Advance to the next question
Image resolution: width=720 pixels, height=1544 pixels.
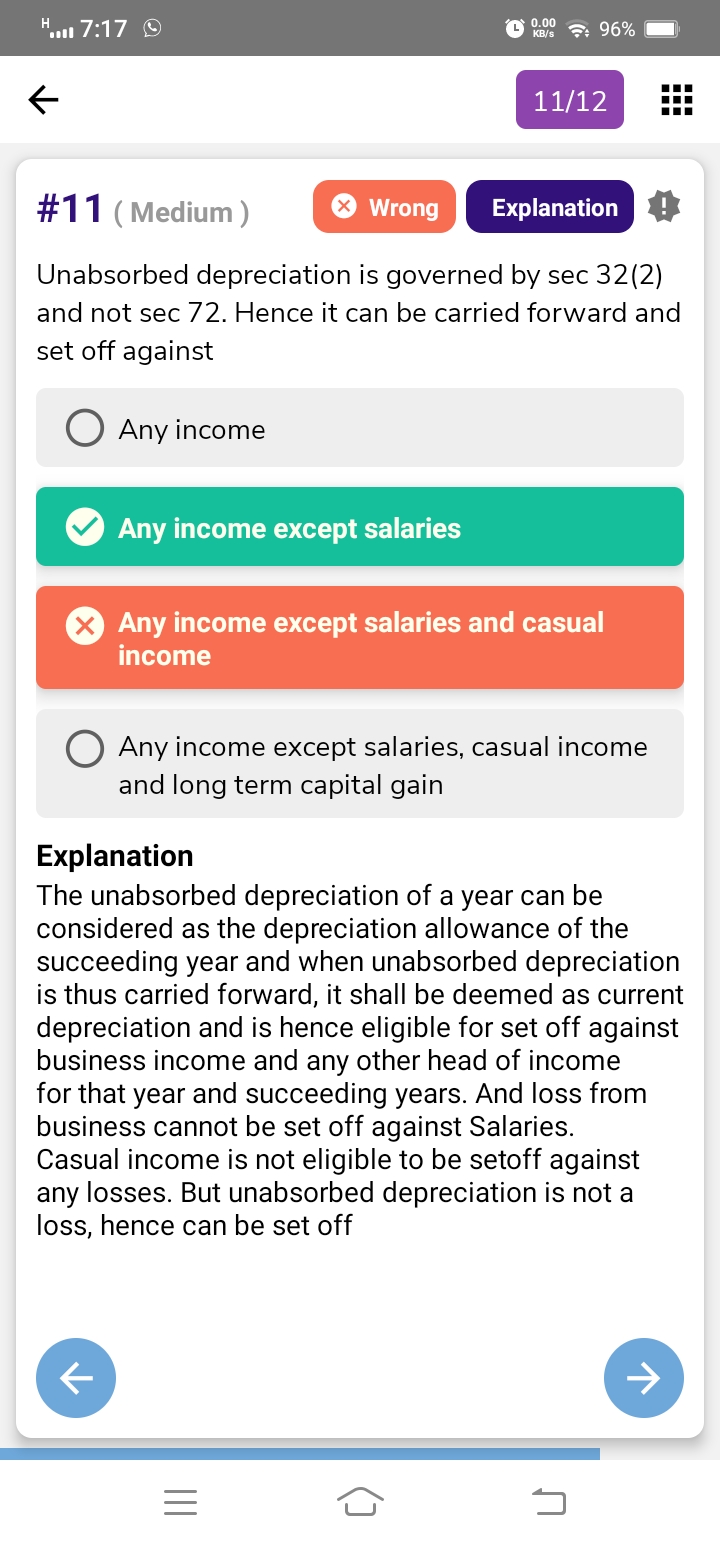(643, 1378)
